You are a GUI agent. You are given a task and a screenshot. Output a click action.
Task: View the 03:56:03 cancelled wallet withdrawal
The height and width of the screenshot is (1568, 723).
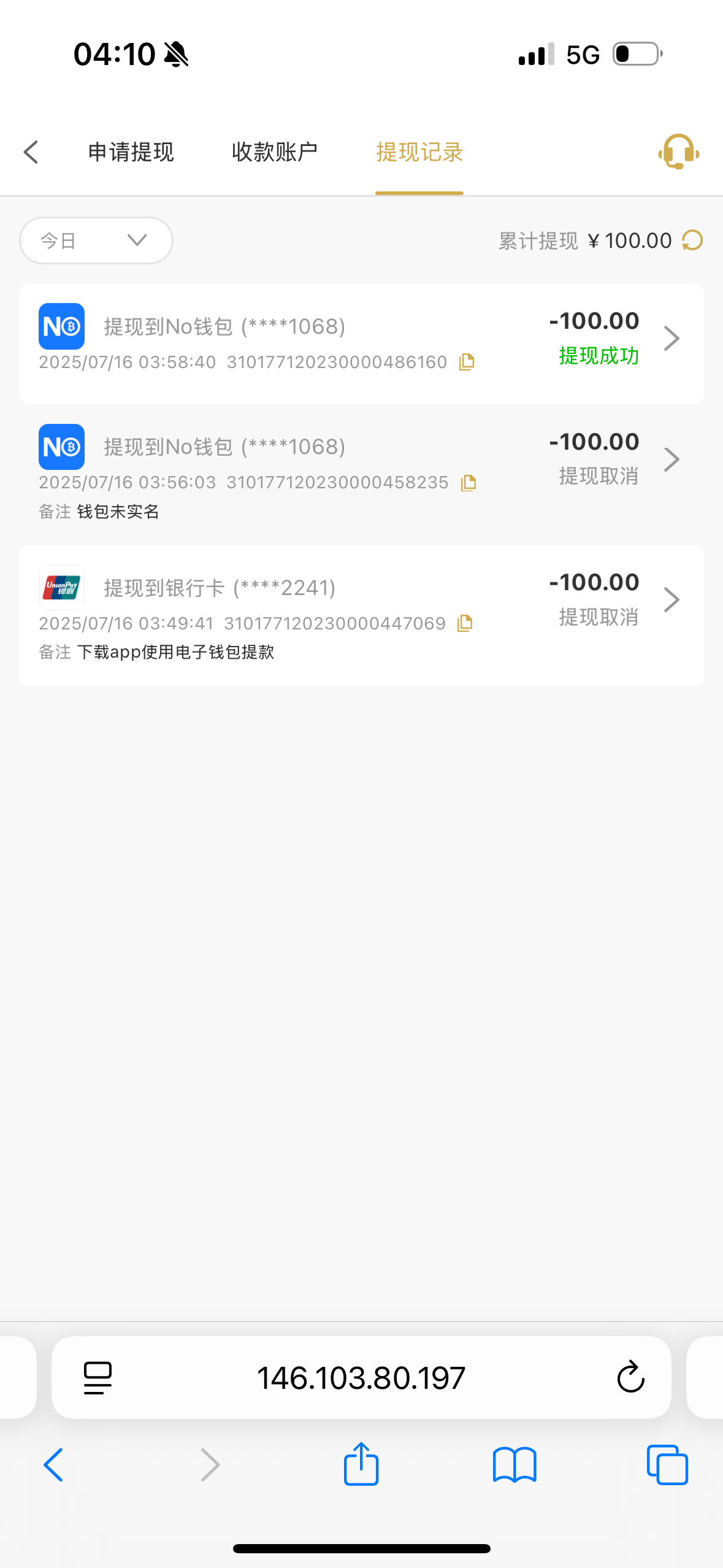(x=671, y=459)
